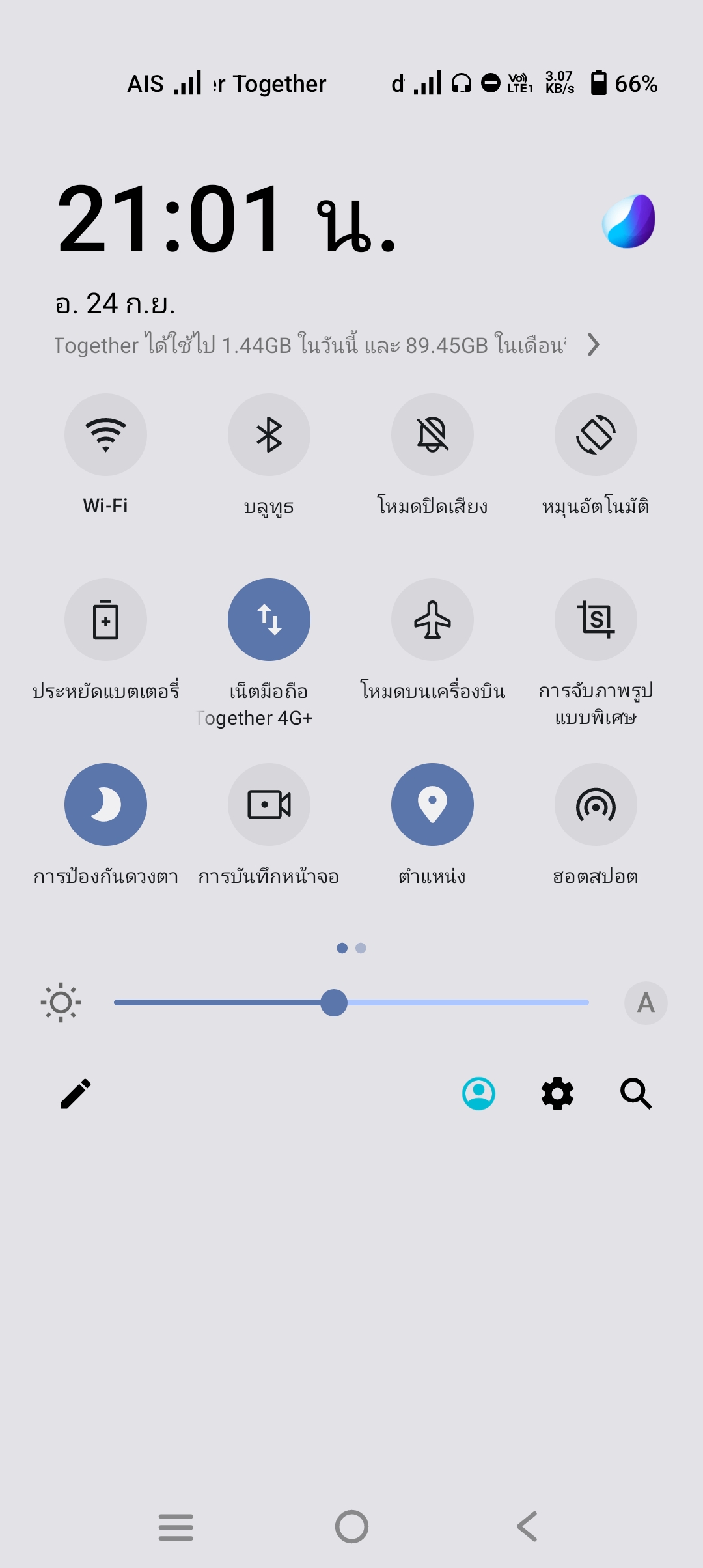
Task: Go back using the navigation bar
Action: click(x=527, y=1526)
